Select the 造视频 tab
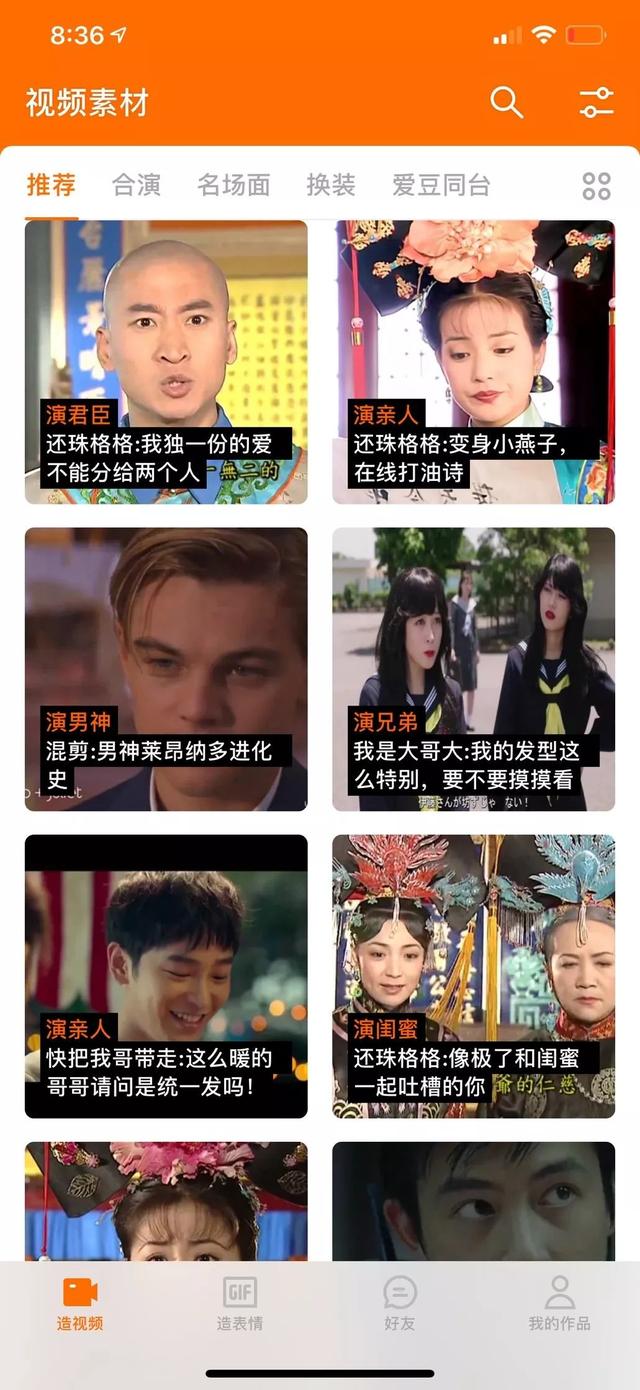Screen dimensions: 640x1390 click(80, 1304)
